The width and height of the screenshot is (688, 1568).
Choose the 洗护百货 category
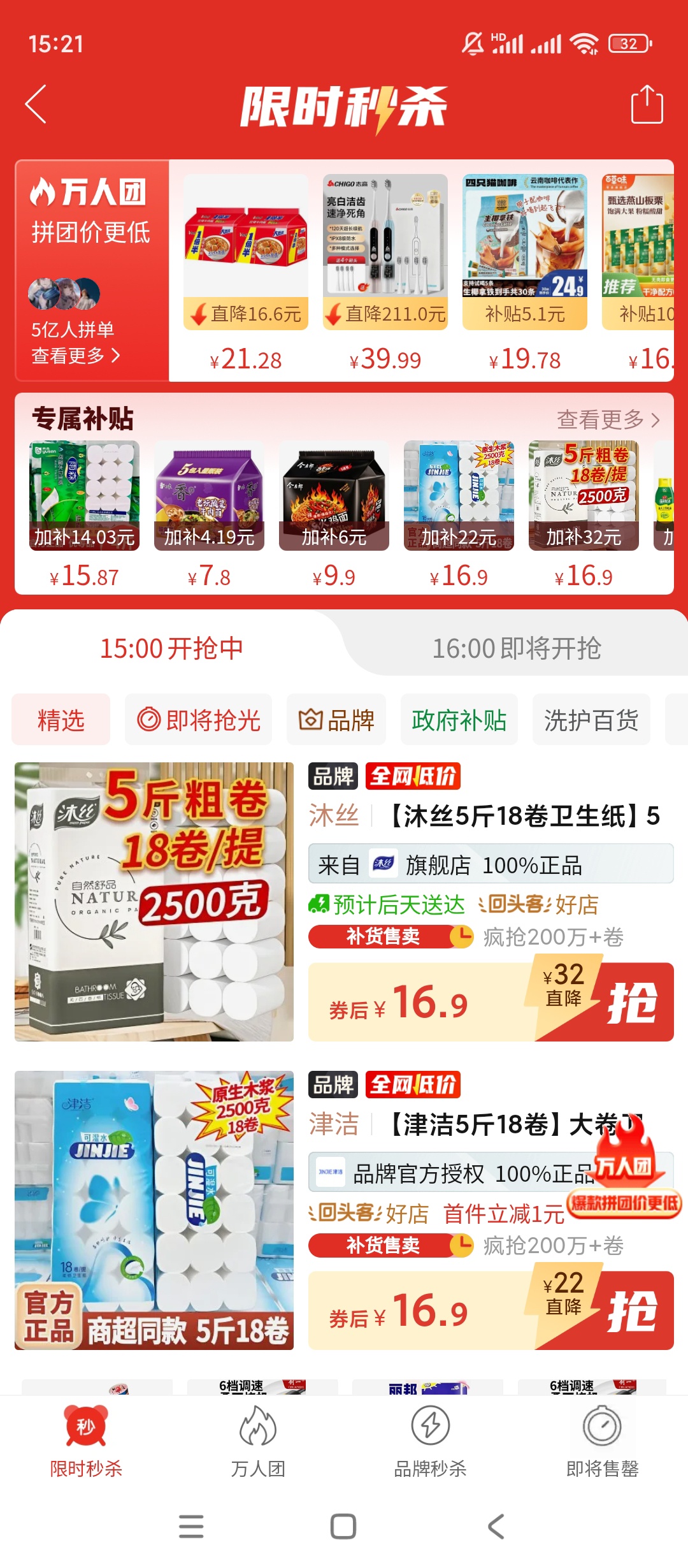[x=591, y=720]
